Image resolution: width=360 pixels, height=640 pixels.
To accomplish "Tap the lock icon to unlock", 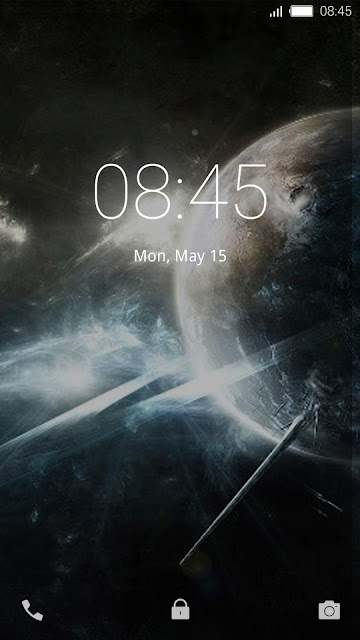I will pyautogui.click(x=180, y=609).
